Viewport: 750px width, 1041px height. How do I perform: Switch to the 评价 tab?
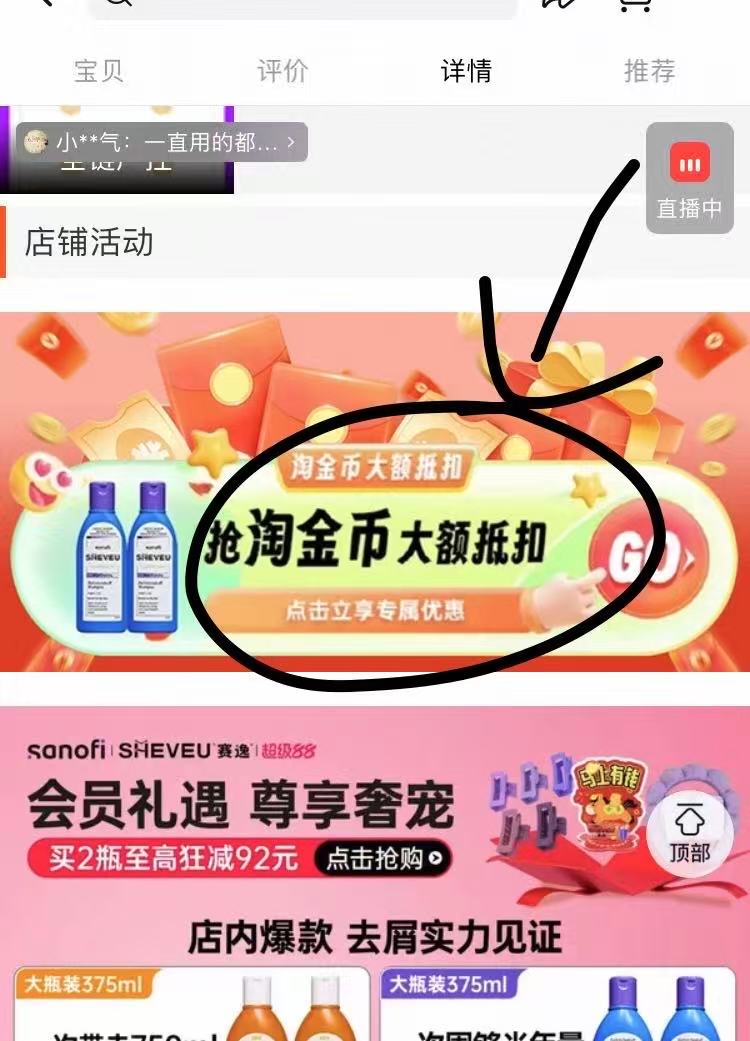tap(282, 71)
